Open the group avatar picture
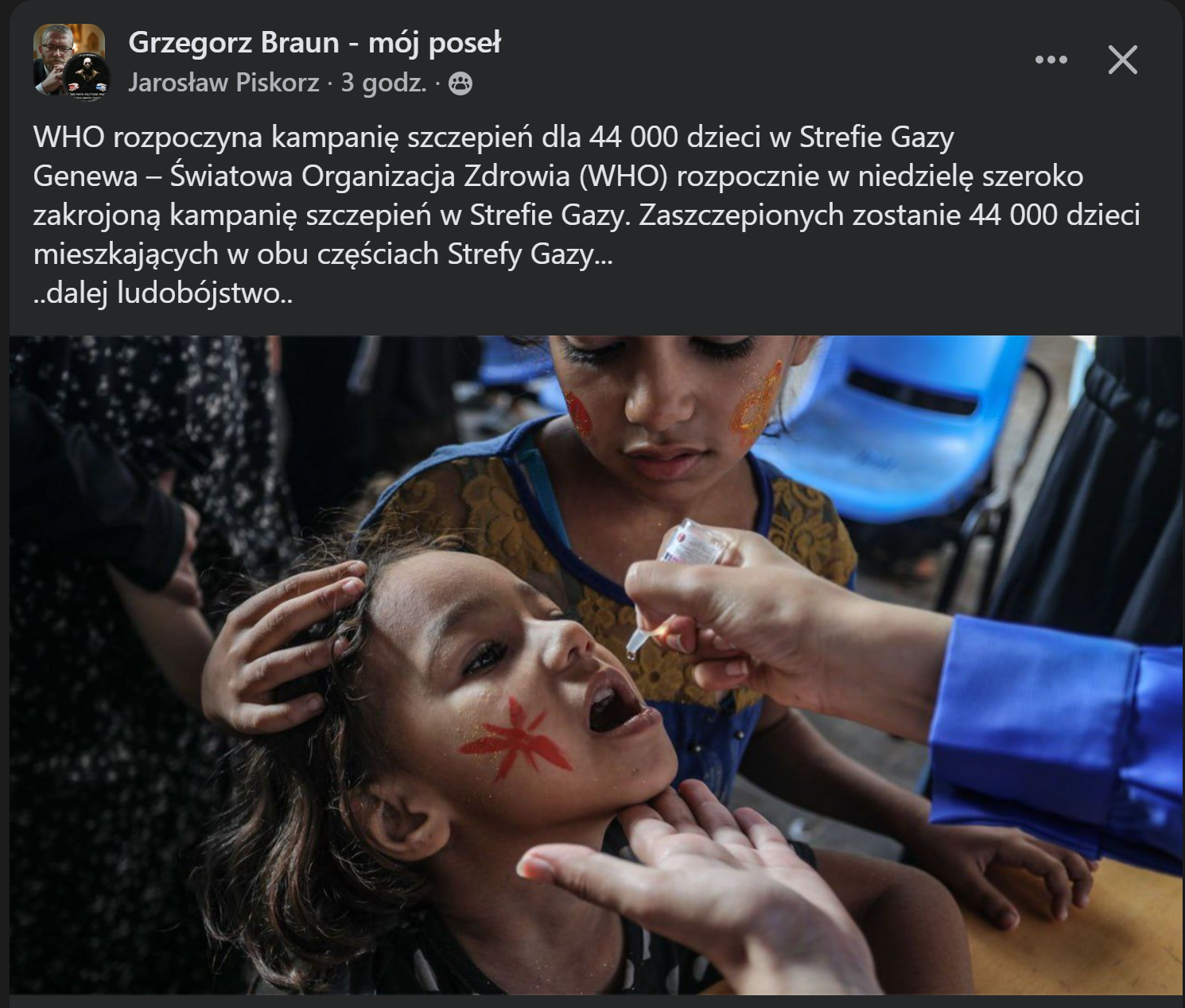The image size is (1185, 1008). click(x=69, y=60)
